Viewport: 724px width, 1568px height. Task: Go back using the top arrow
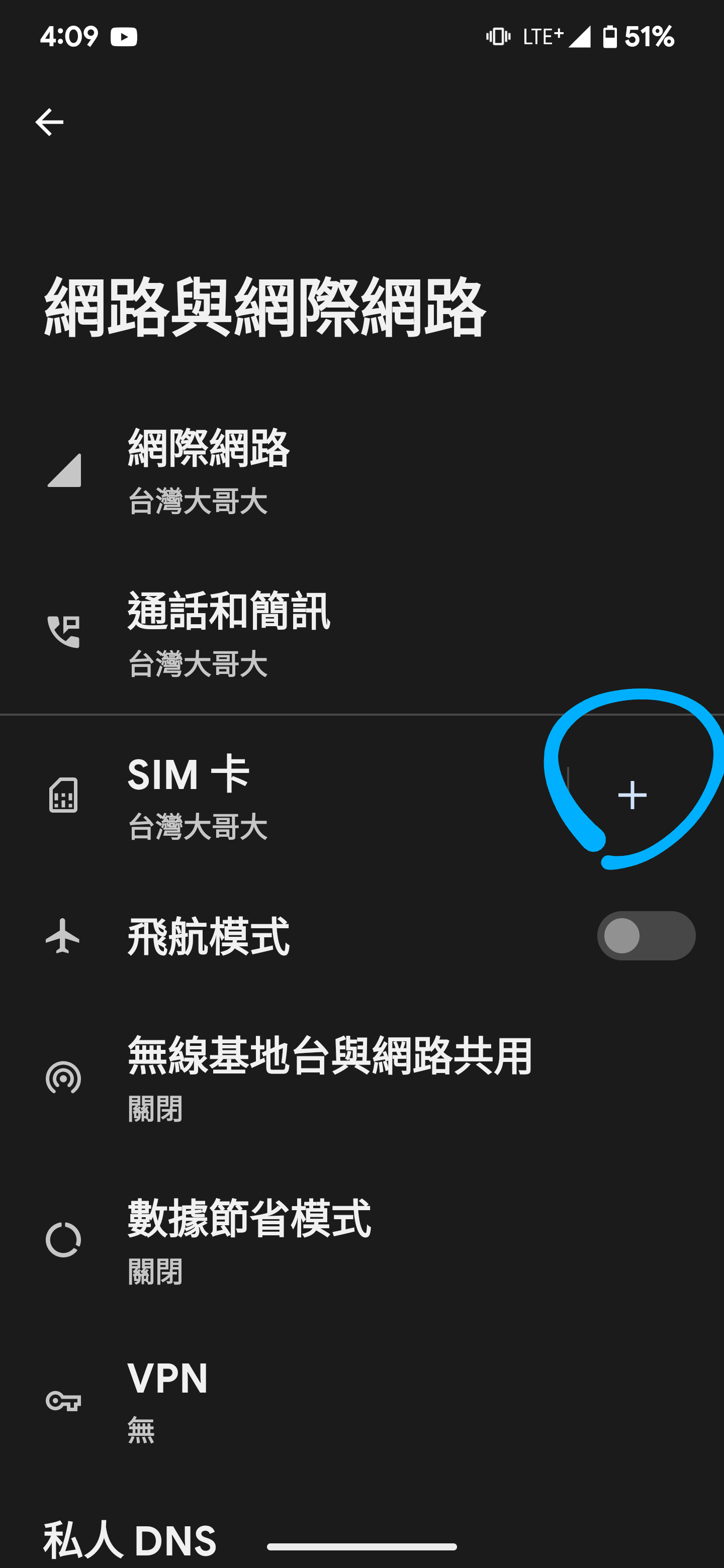49,122
